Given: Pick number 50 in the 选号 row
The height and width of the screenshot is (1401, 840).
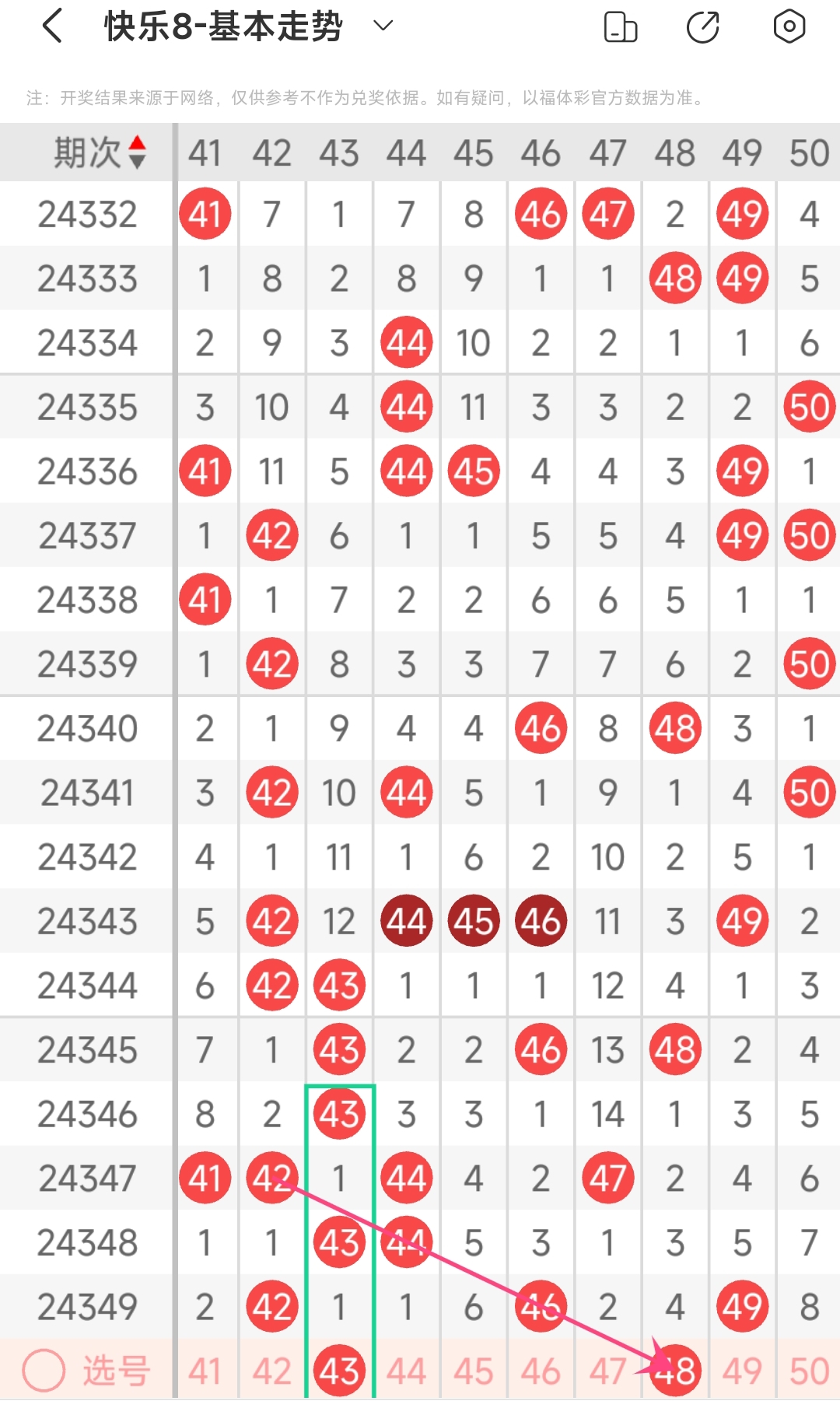Looking at the screenshot, I should coord(809,1371).
